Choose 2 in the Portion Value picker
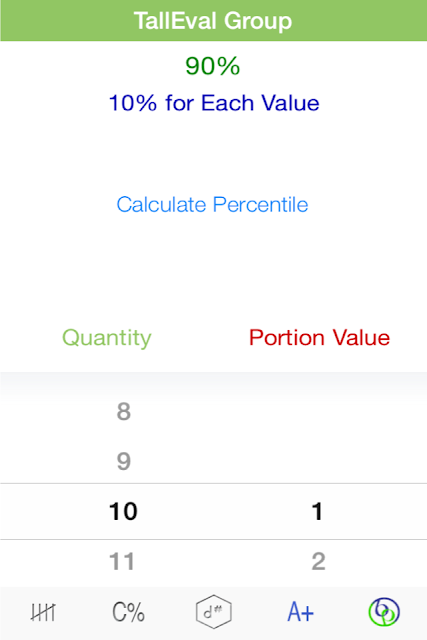The height and width of the screenshot is (640, 427). pyautogui.click(x=318, y=561)
